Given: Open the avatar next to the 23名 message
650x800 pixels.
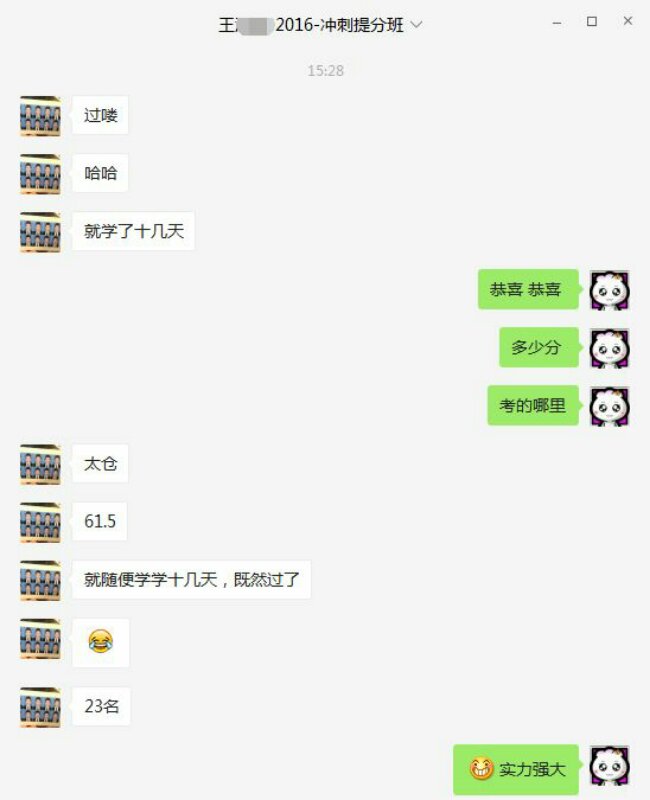Looking at the screenshot, I should tap(40, 706).
